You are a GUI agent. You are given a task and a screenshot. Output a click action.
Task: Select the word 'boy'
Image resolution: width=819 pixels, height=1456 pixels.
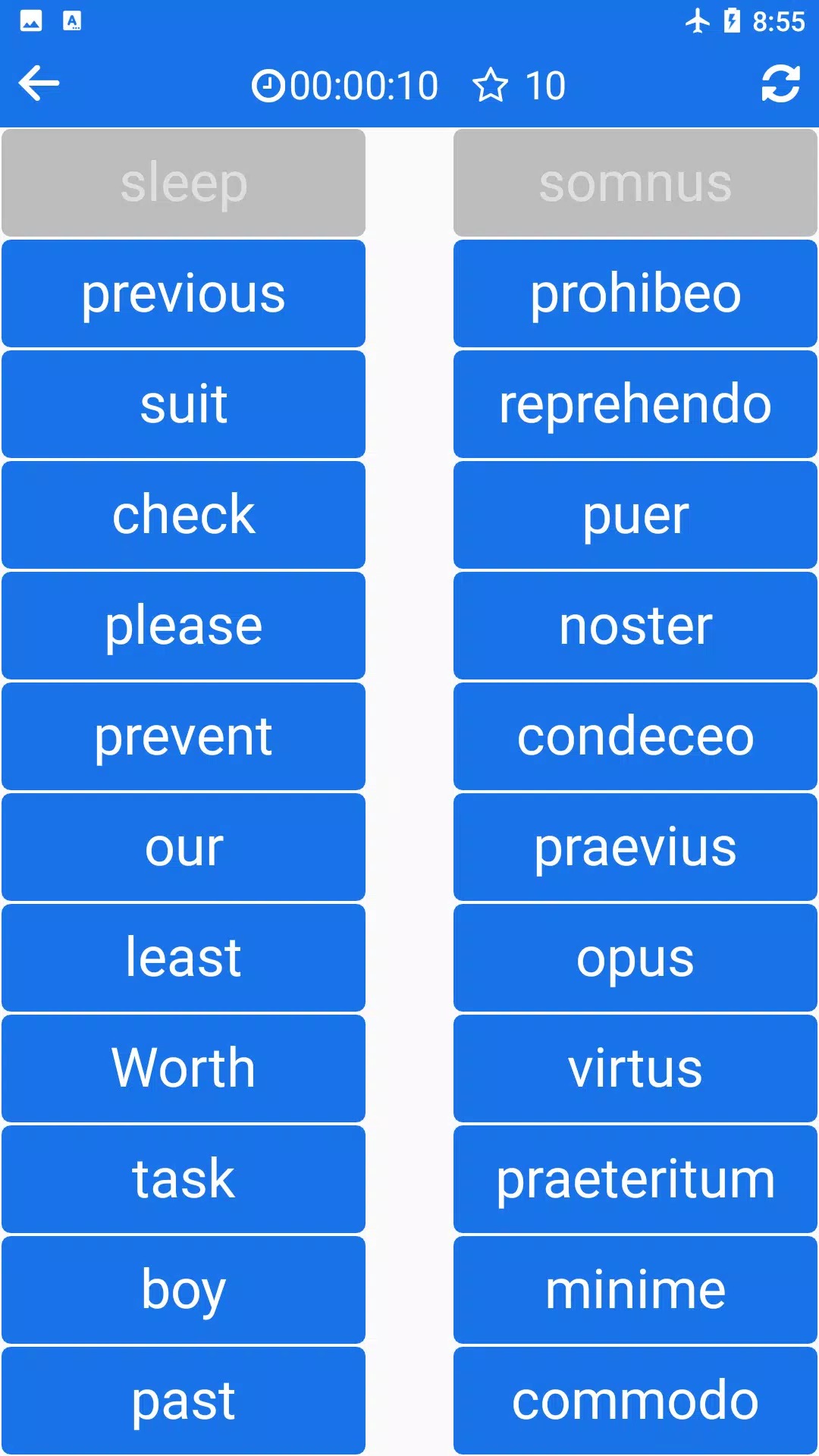[x=184, y=1290]
